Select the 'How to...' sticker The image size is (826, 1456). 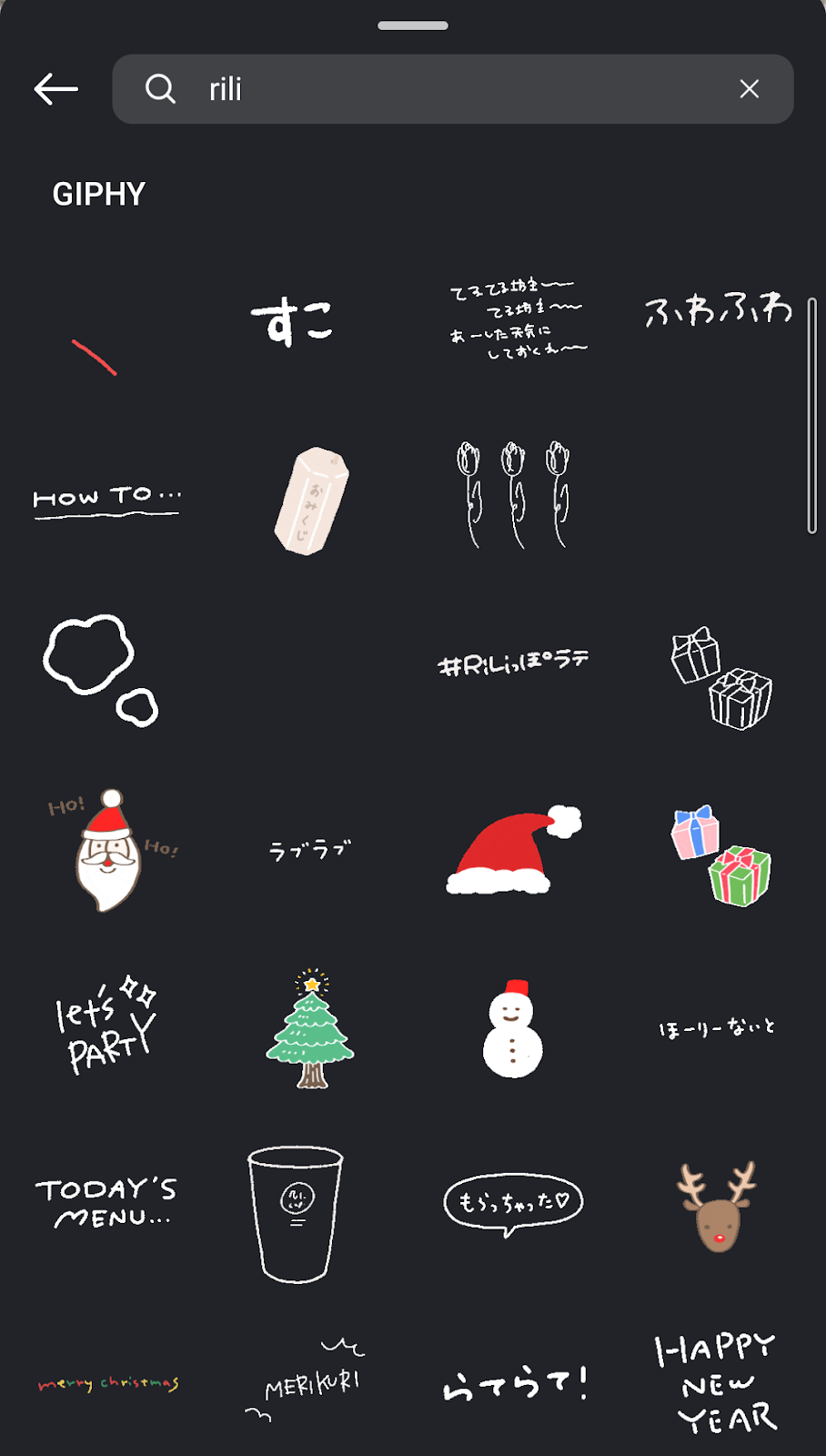tap(106, 500)
